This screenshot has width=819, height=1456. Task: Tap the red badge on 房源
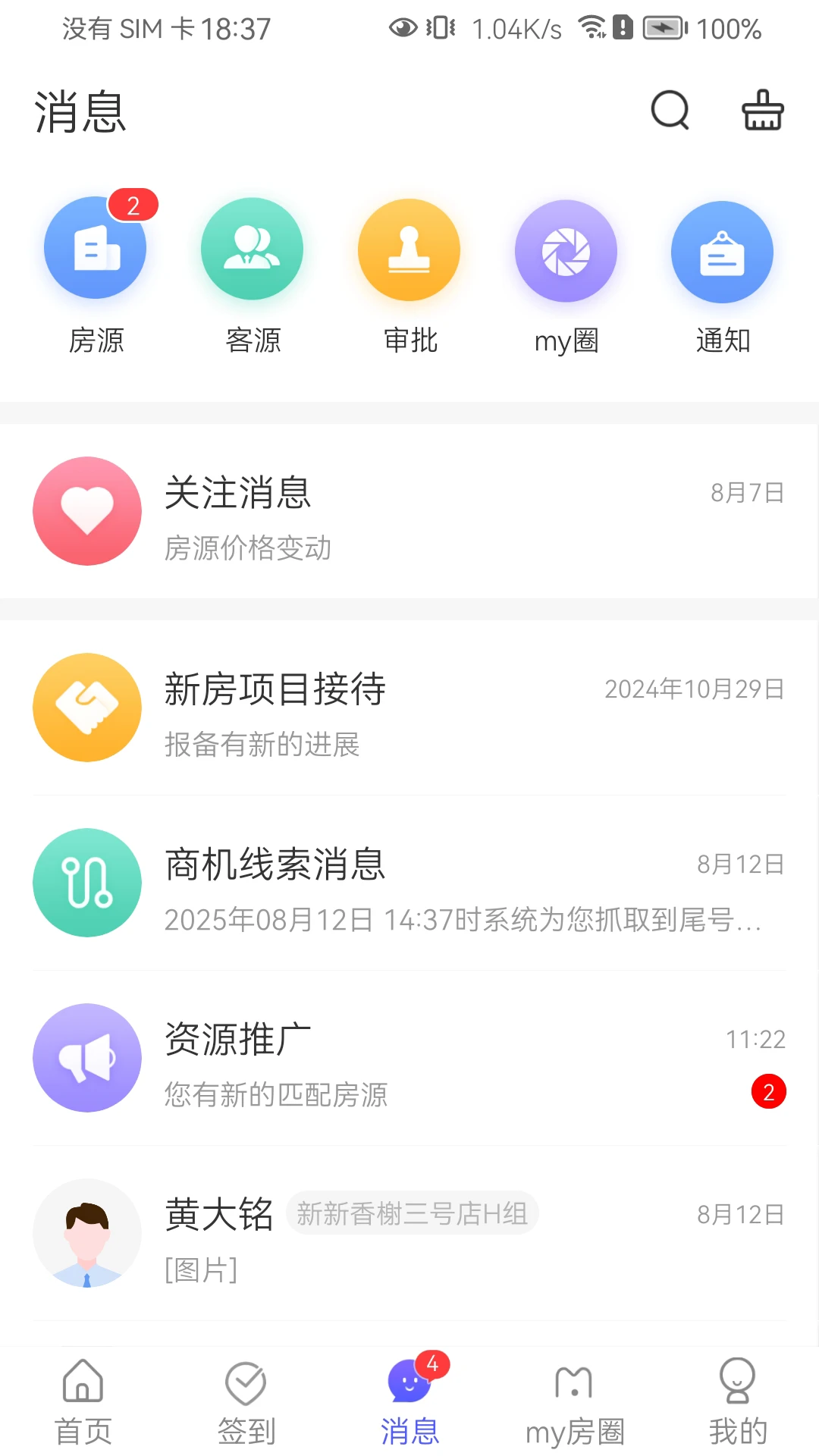click(x=135, y=205)
